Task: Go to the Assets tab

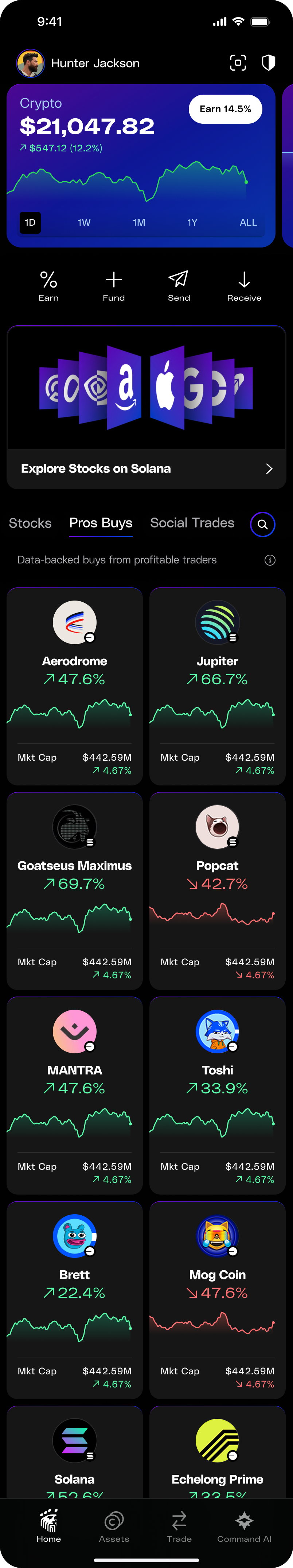Action: (114, 1527)
